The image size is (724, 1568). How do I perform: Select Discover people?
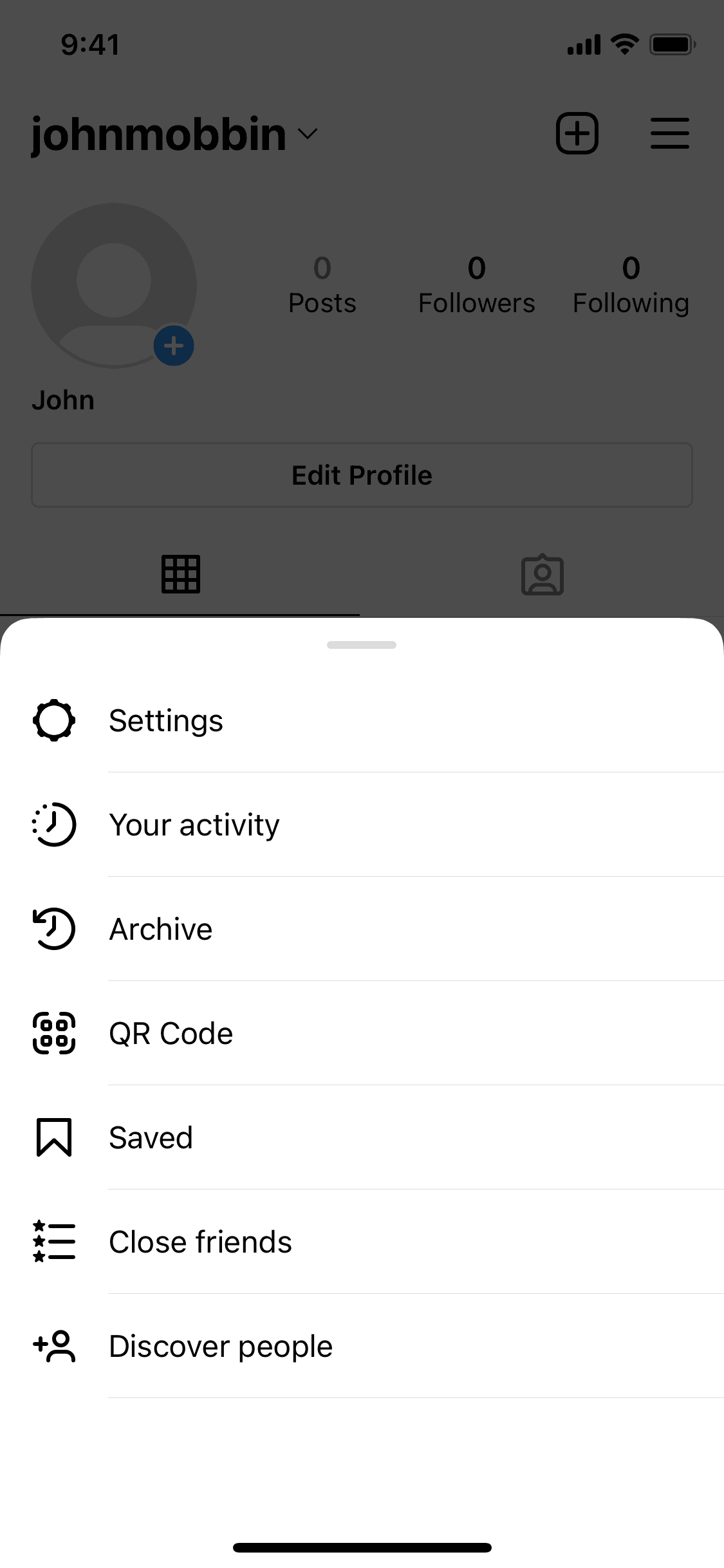(x=221, y=1346)
